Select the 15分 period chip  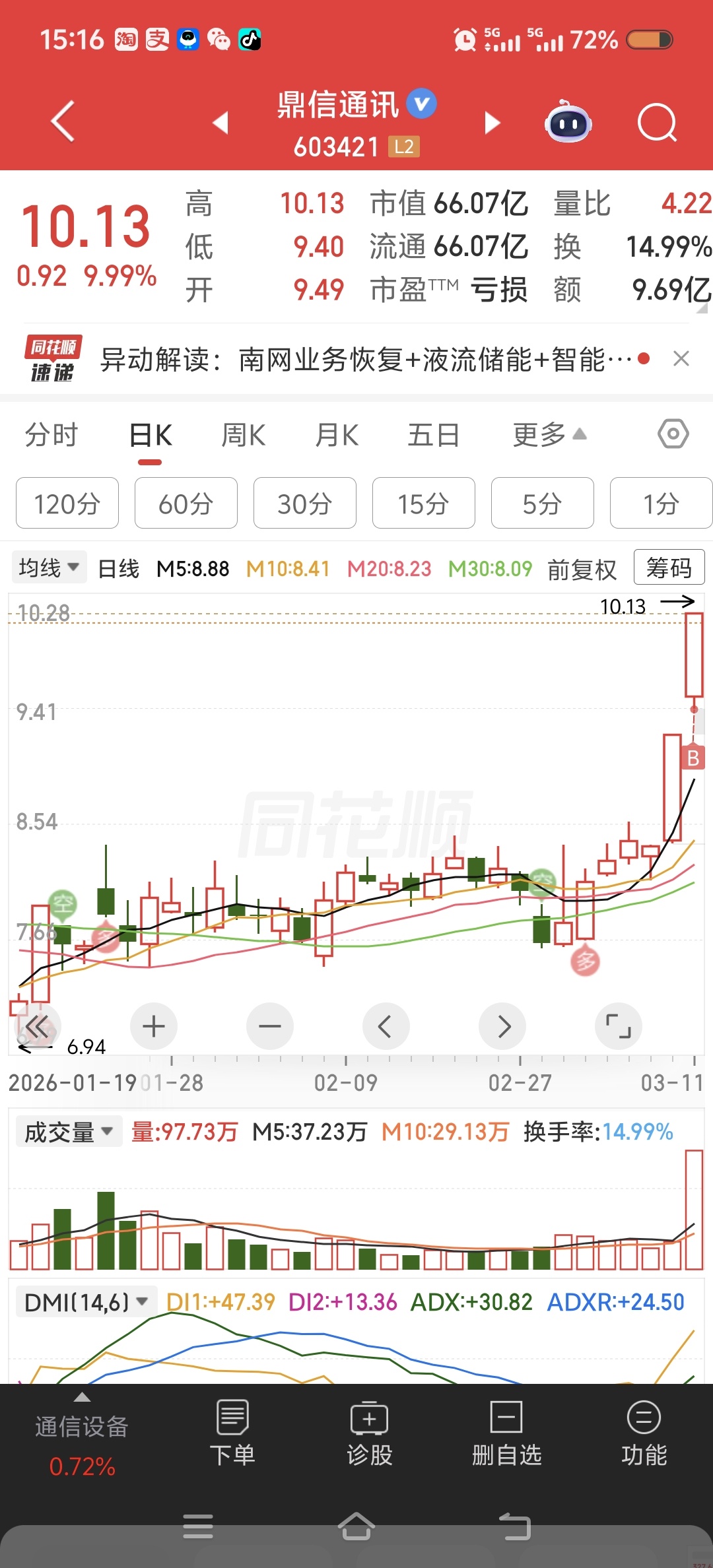pyautogui.click(x=423, y=504)
